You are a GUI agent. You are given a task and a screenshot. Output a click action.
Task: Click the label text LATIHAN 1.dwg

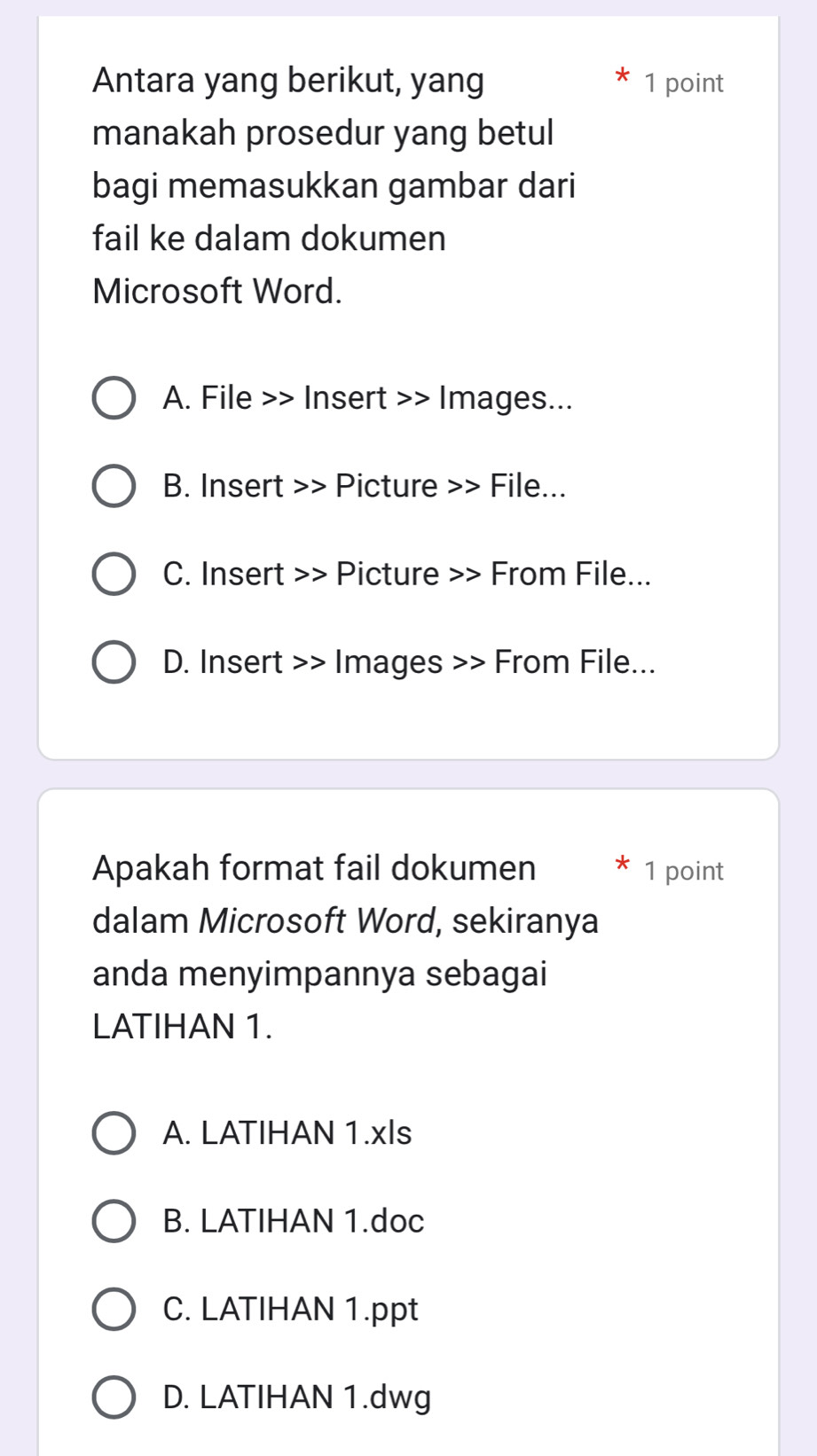(x=297, y=1397)
